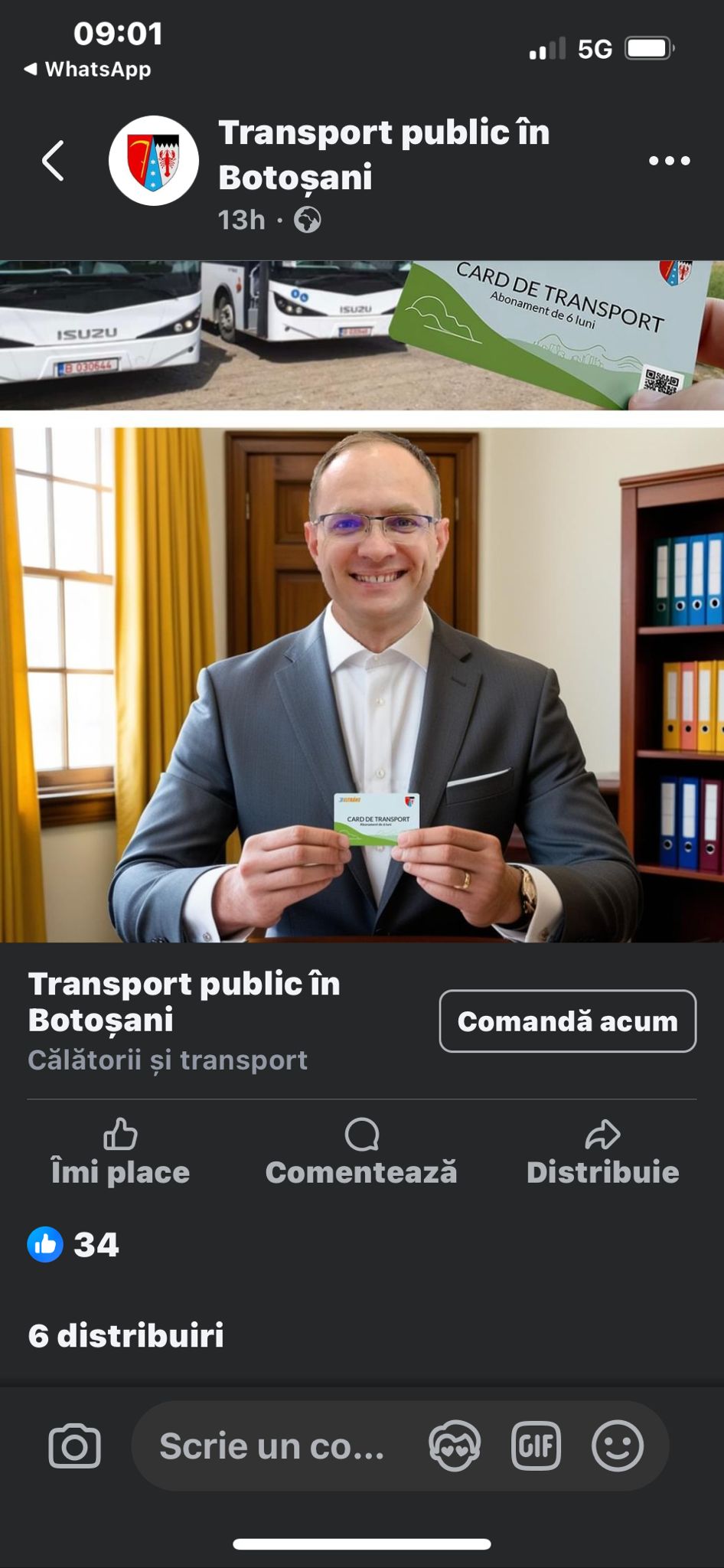Tap the Comandă acum button
The height and width of the screenshot is (1568, 724).
click(567, 1021)
